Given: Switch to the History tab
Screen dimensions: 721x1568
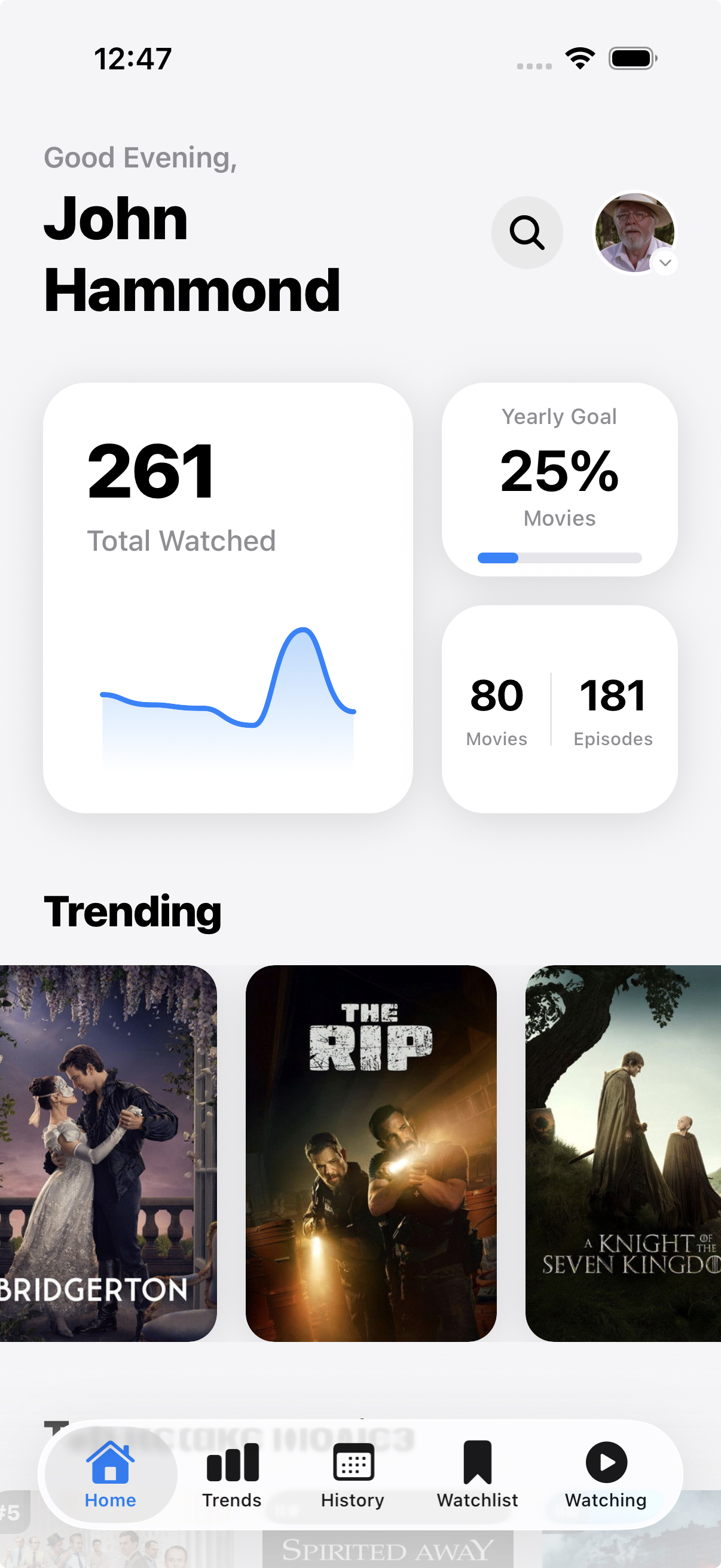Looking at the screenshot, I should [x=353, y=1473].
